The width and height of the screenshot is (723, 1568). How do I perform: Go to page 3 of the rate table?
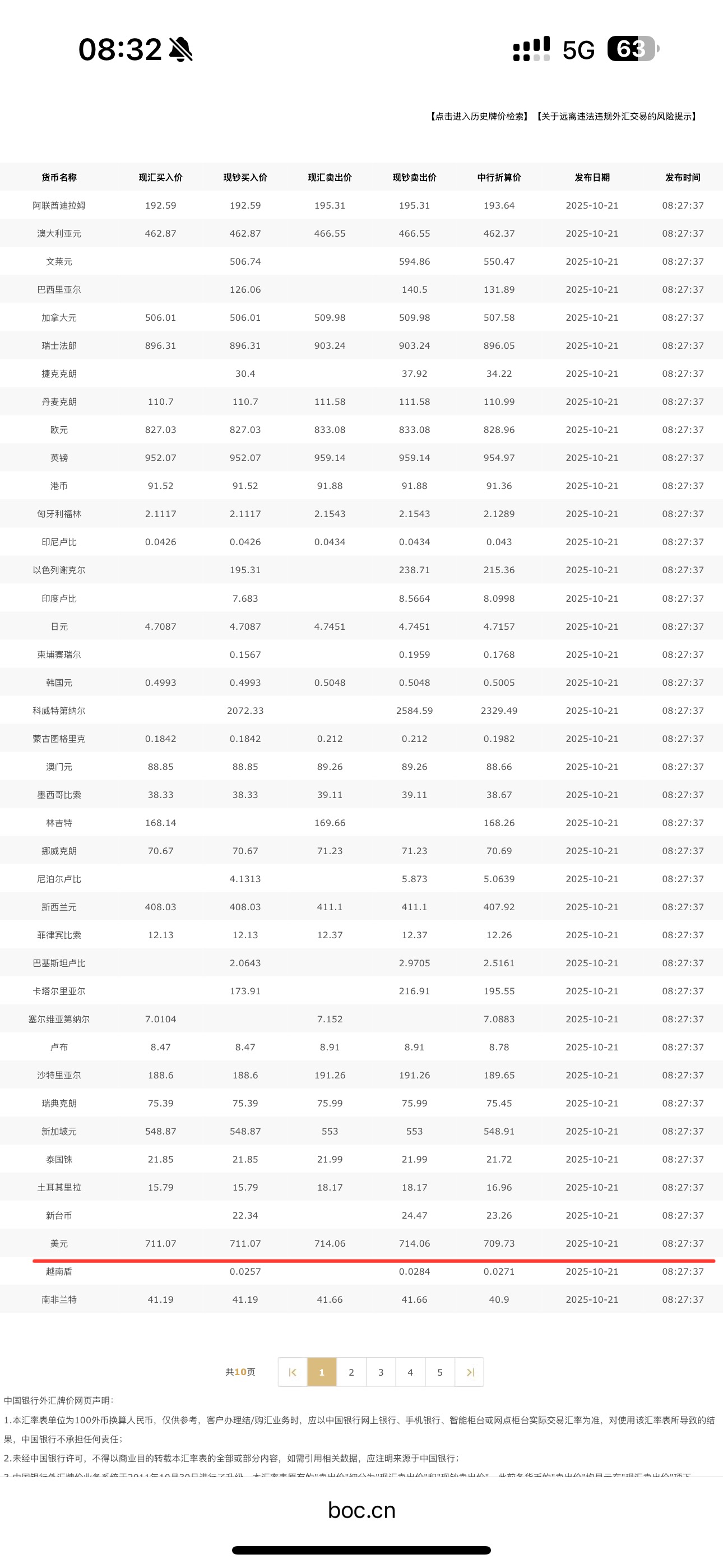[x=381, y=1372]
